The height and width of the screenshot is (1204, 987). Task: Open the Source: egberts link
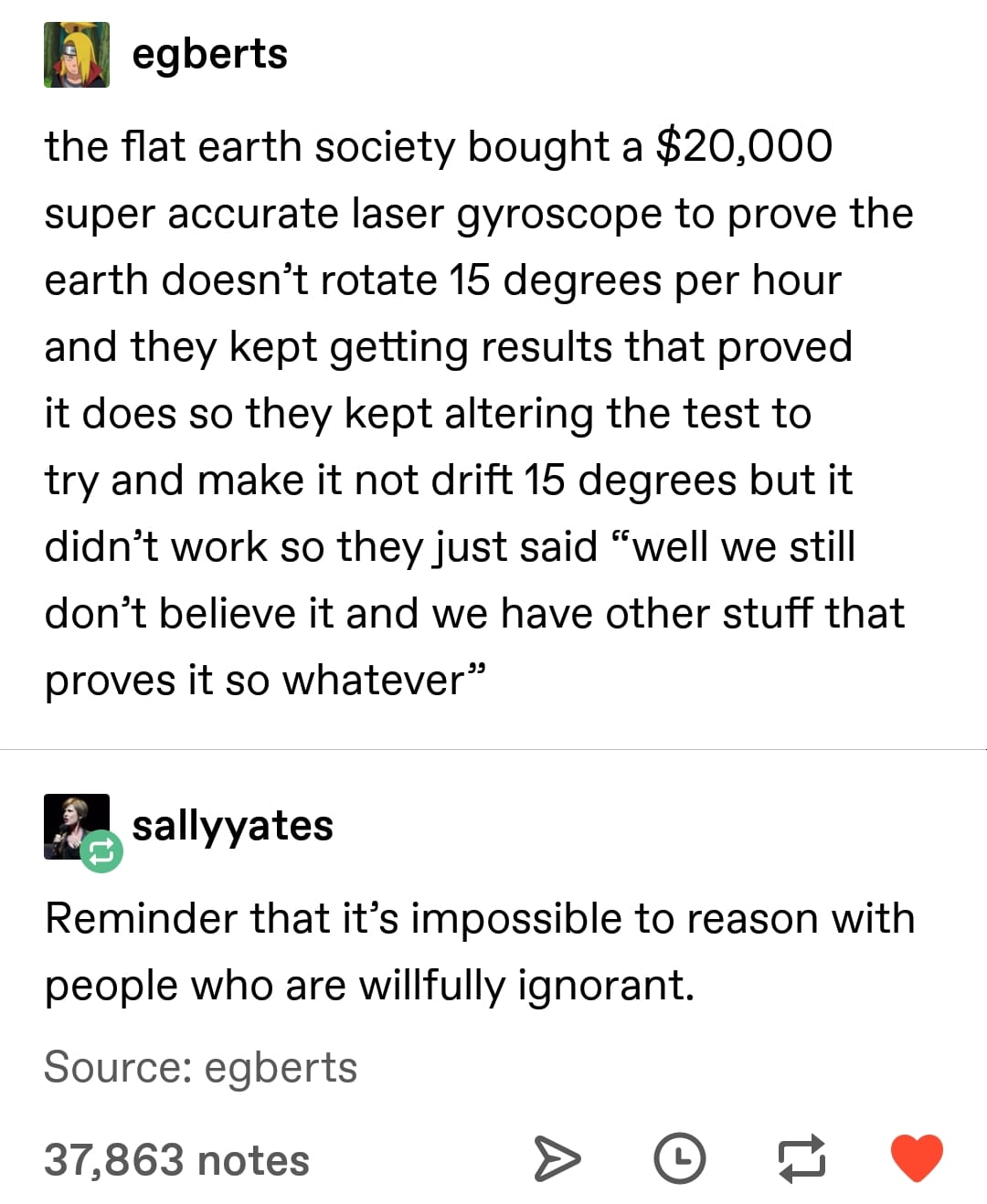click(x=200, y=1067)
